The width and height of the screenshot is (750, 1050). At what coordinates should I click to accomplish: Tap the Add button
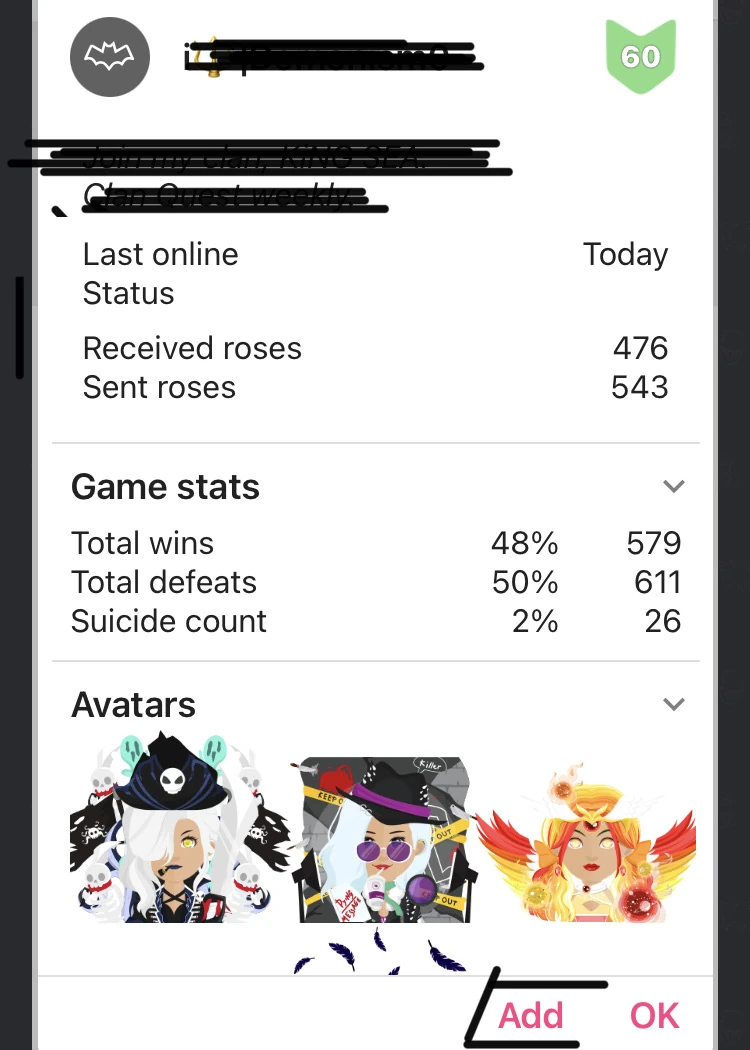[x=530, y=1015]
